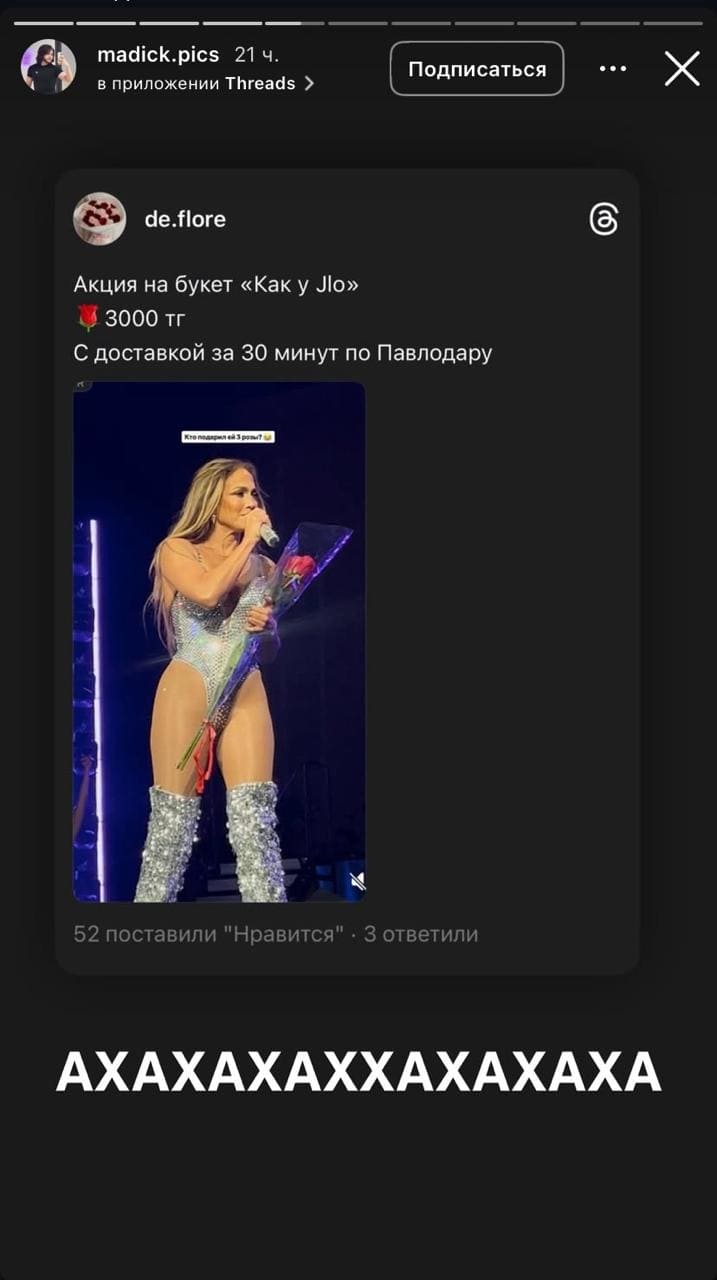
Task: Tap the Подписаться button
Action: [x=477, y=69]
